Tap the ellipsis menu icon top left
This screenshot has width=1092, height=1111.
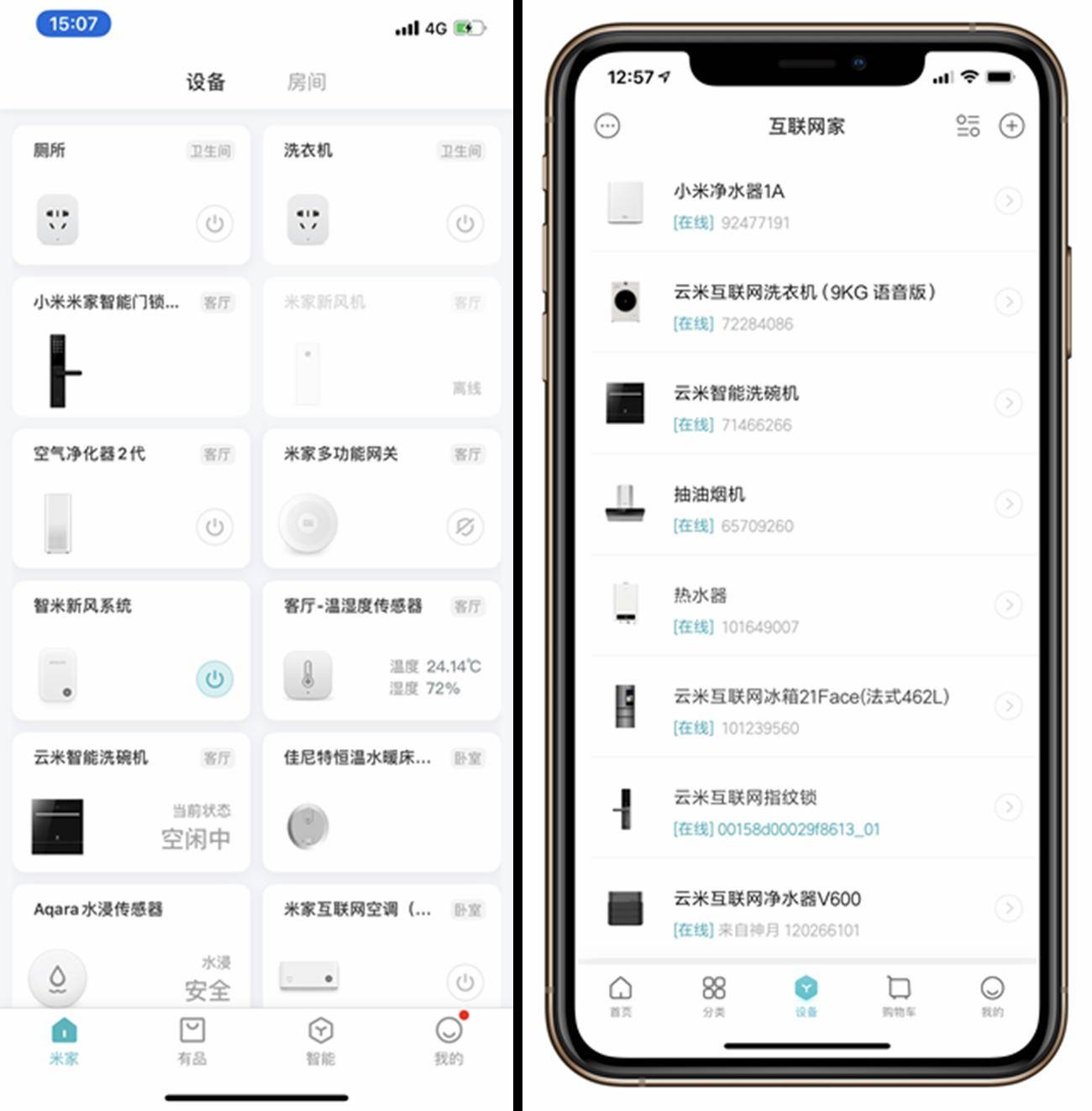pyautogui.click(x=607, y=126)
